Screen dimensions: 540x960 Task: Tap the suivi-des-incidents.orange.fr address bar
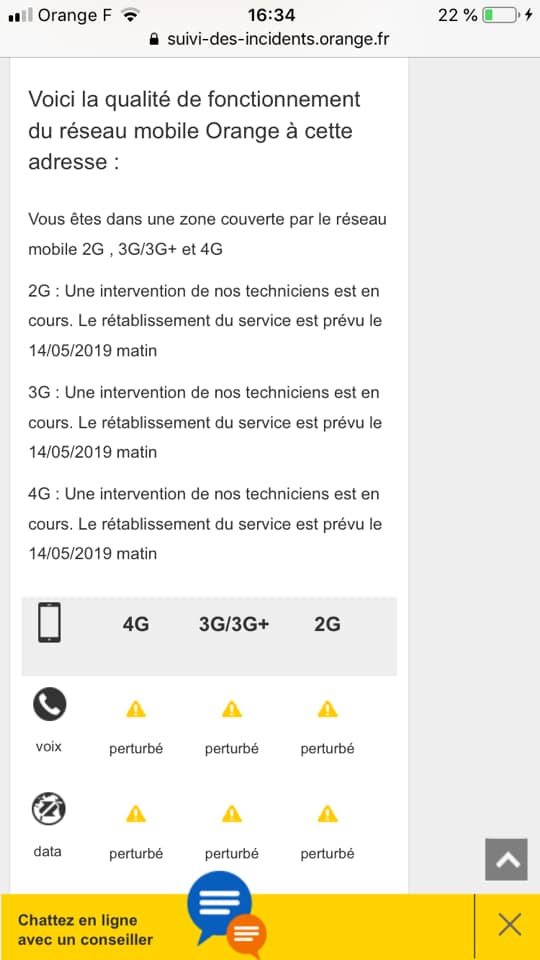click(x=269, y=39)
